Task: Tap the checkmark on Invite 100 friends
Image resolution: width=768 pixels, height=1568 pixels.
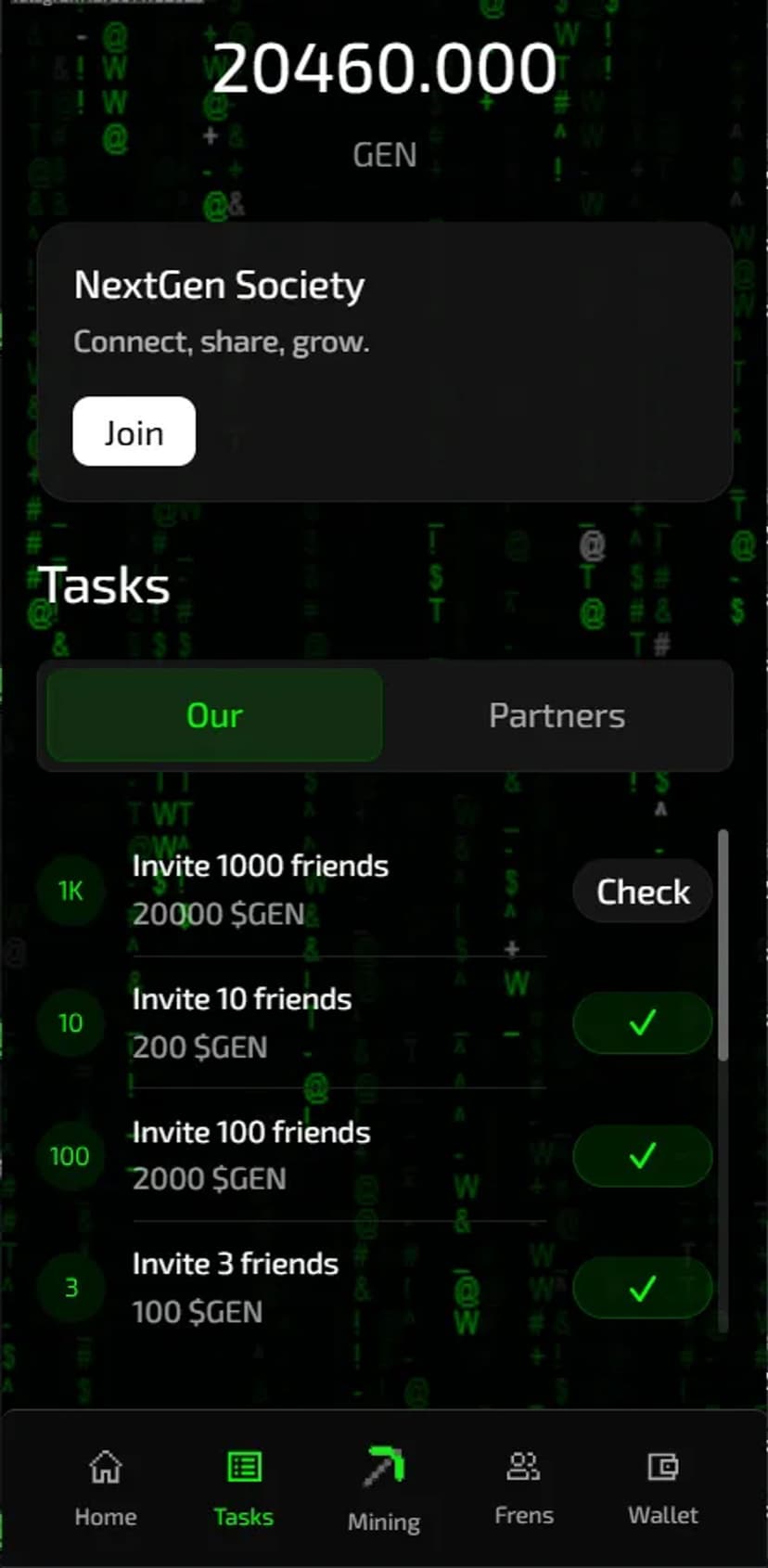Action: [642, 1155]
